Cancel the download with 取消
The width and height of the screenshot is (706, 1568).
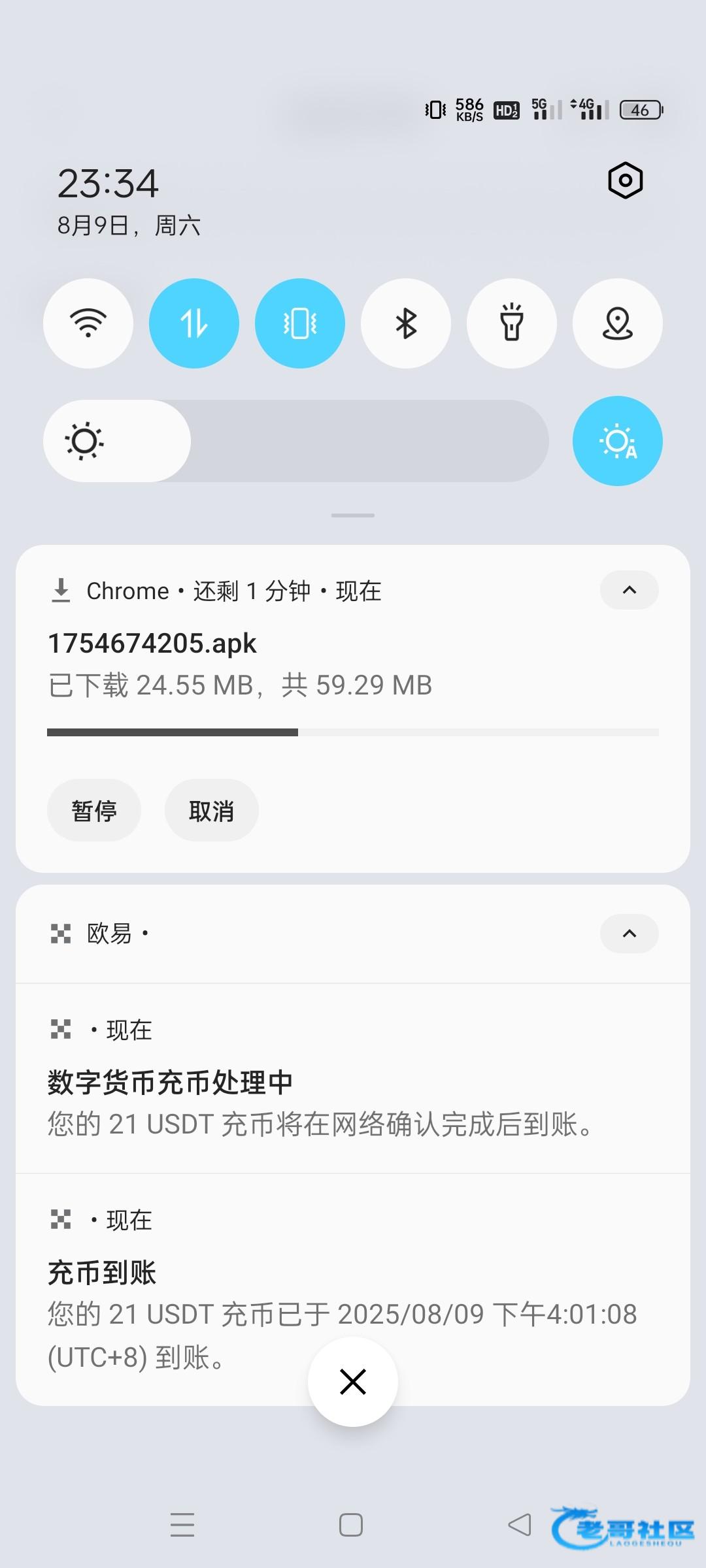coord(212,810)
